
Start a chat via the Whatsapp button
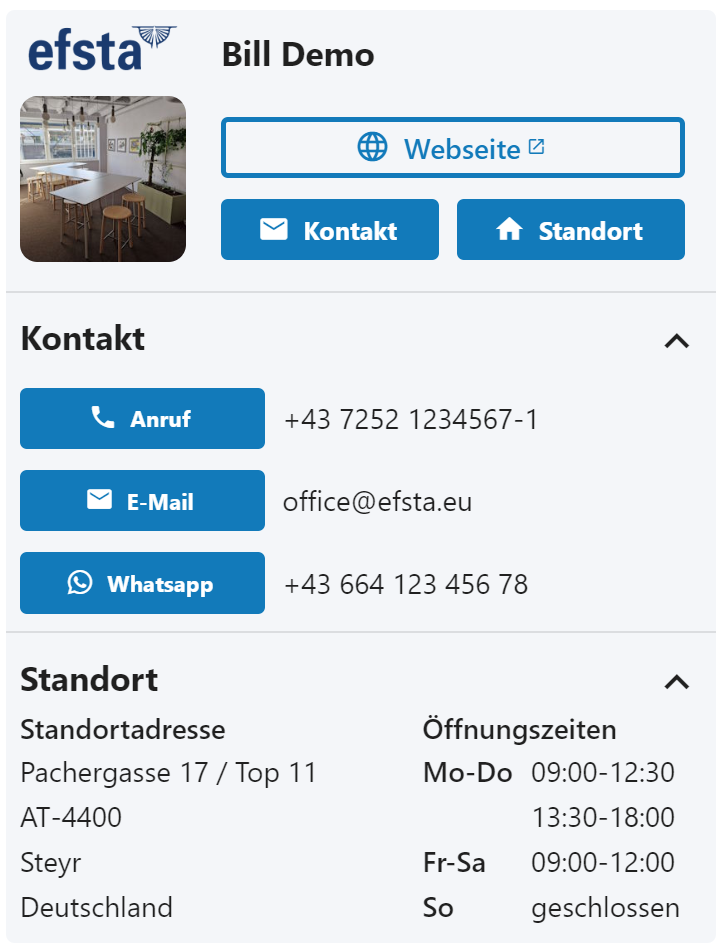pyautogui.click(x=142, y=583)
